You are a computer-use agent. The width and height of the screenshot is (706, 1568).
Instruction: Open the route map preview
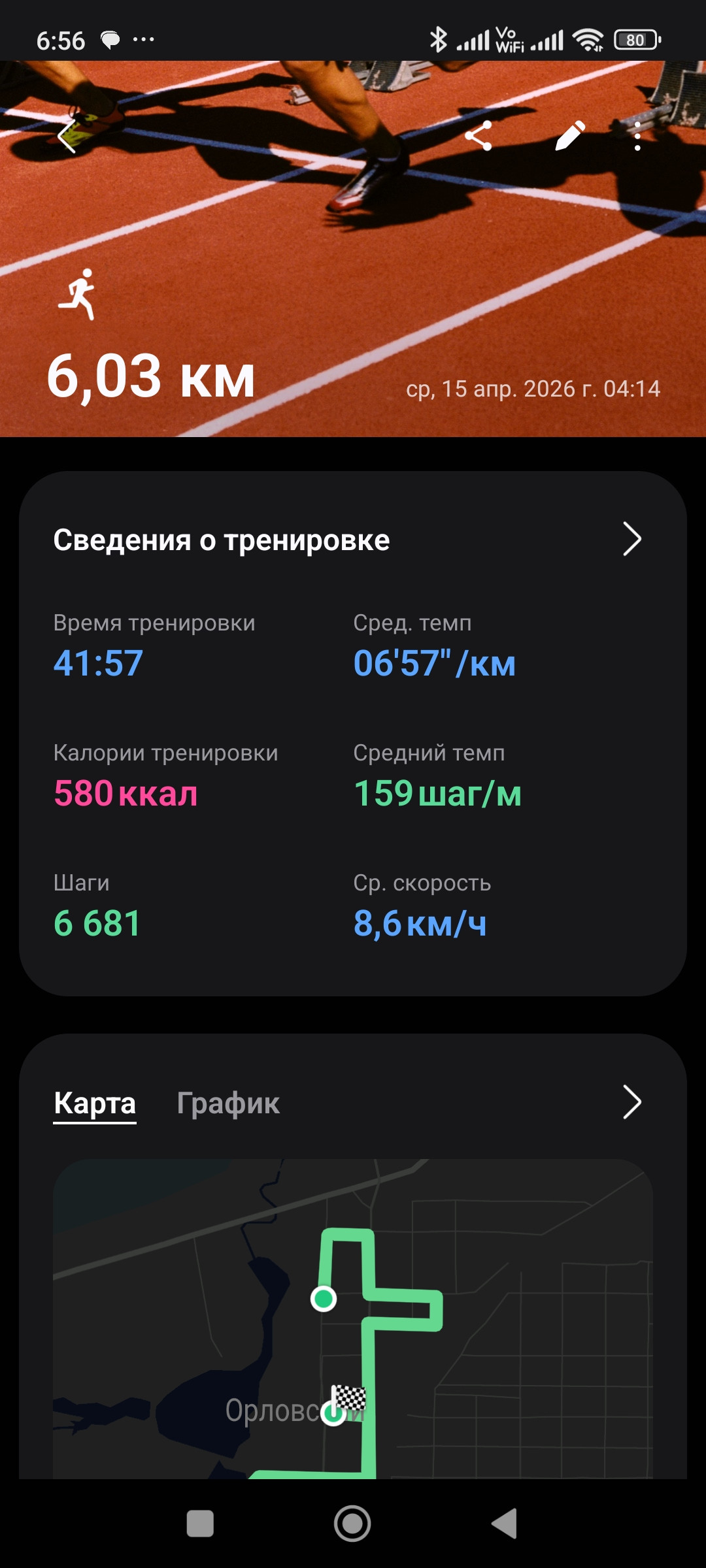click(353, 1318)
